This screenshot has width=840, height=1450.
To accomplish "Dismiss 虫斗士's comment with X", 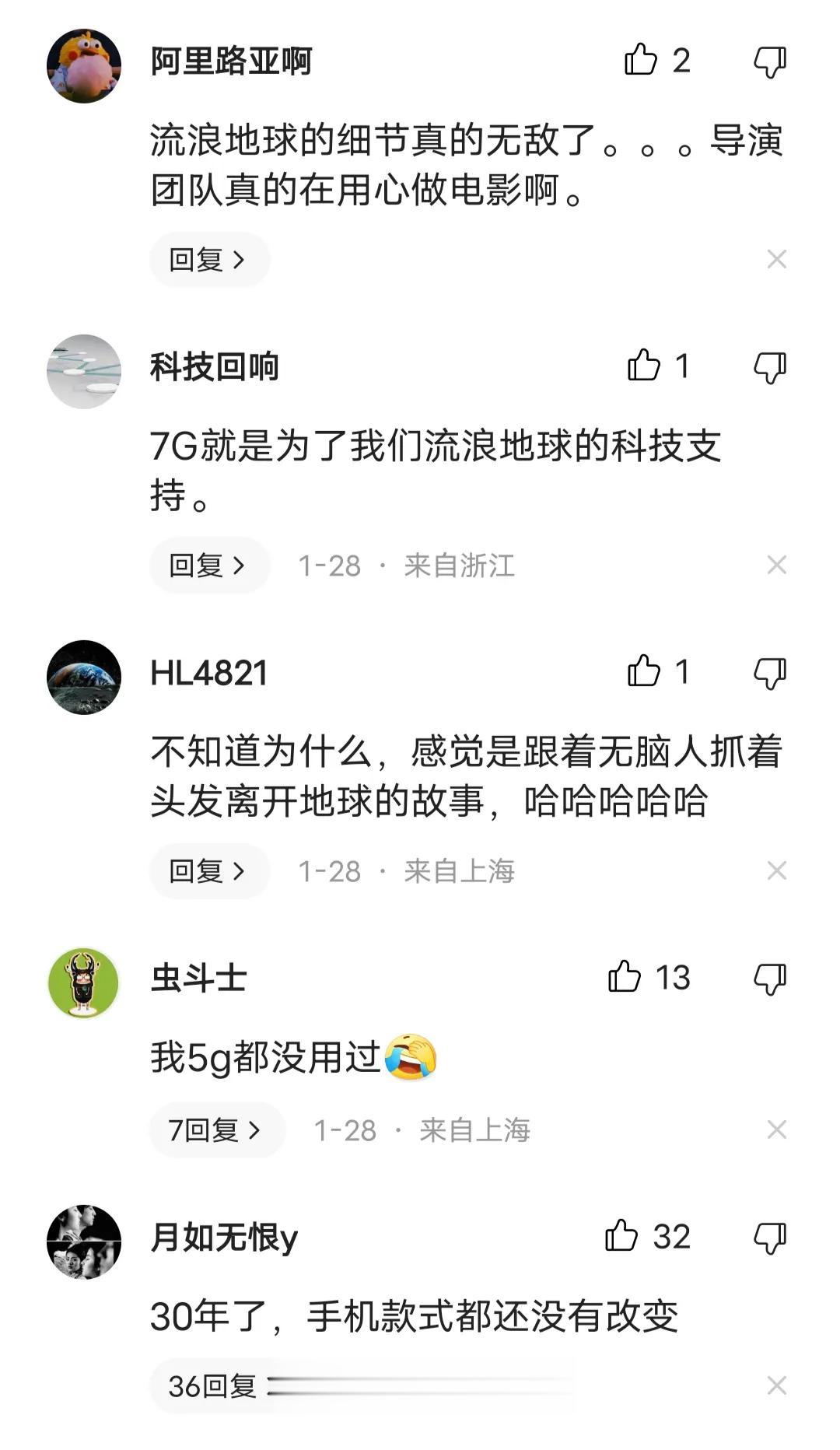I will tap(776, 1130).
